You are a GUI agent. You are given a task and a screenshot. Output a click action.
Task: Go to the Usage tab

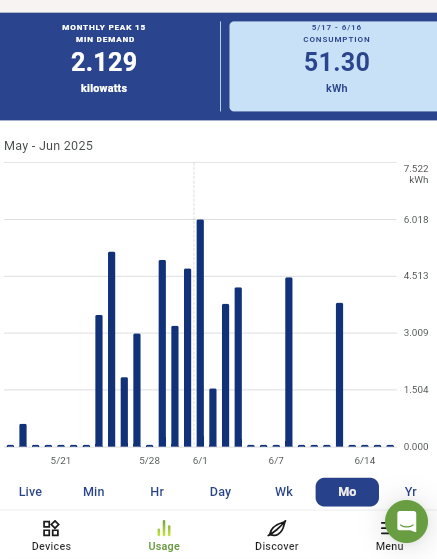164,535
